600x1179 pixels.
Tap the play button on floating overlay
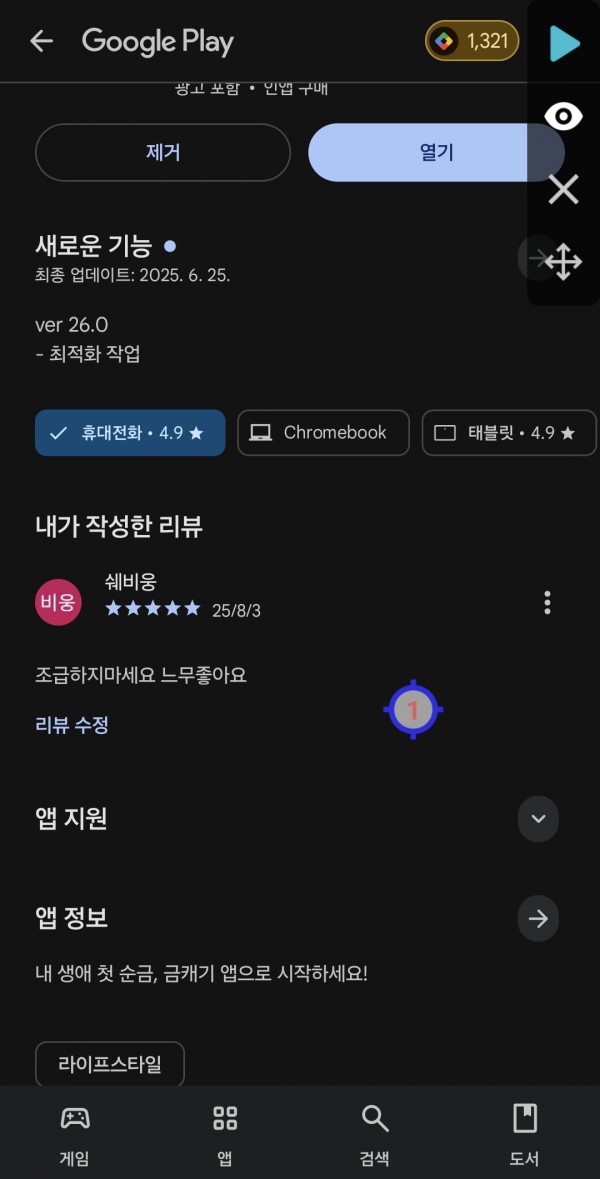point(564,43)
